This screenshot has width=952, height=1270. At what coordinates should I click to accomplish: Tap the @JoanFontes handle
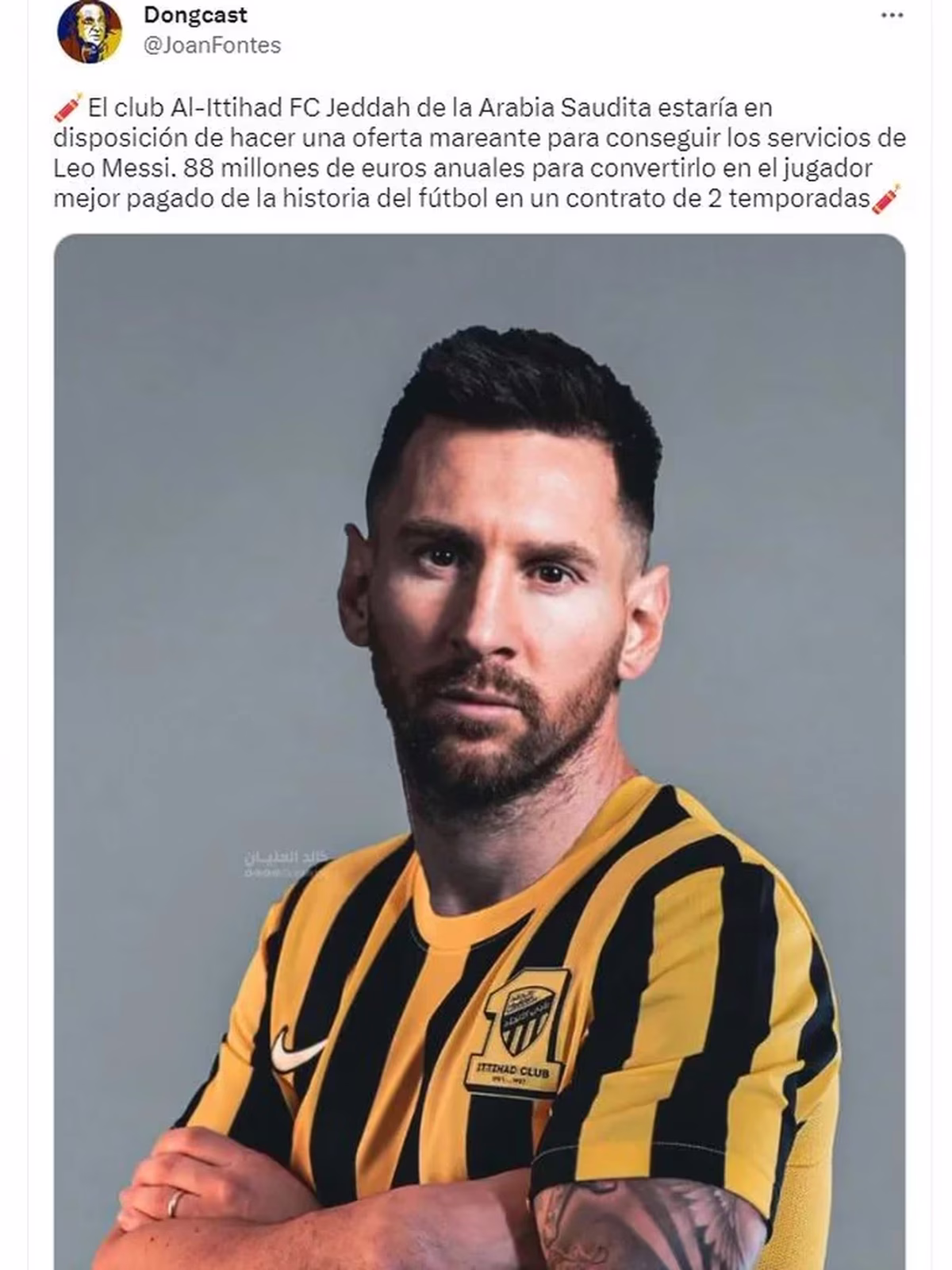coord(212,45)
